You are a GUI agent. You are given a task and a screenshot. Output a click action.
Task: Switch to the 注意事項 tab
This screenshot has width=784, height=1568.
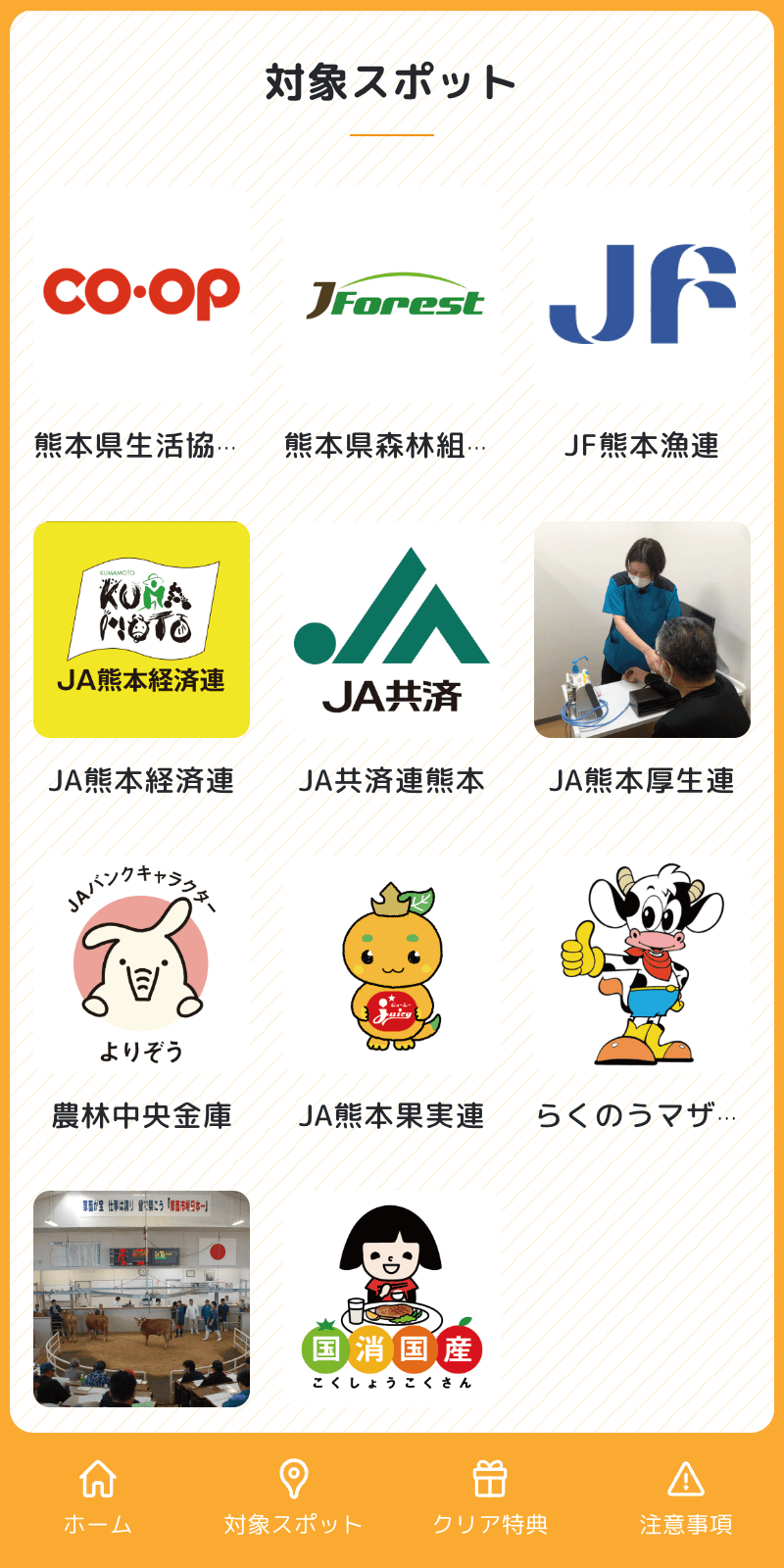click(x=686, y=1498)
